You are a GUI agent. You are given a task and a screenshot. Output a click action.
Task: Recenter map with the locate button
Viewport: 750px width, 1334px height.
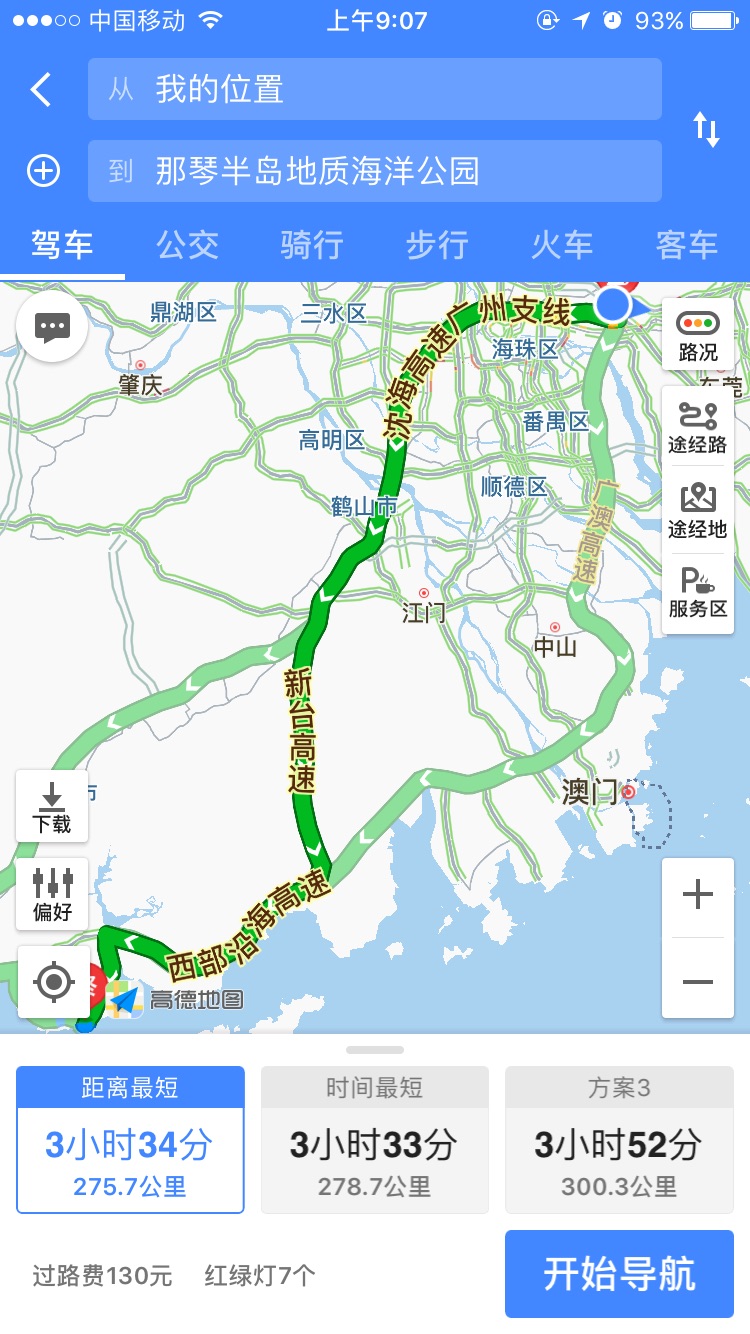click(54, 982)
